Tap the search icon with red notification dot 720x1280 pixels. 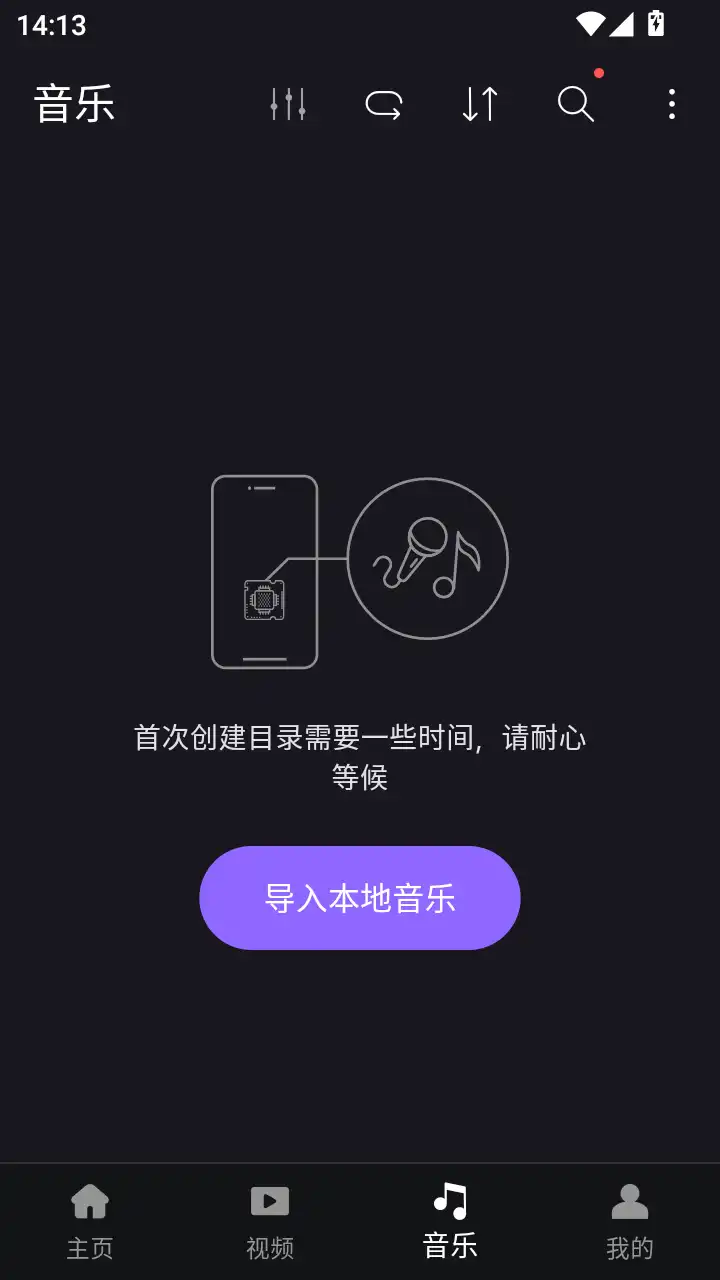(575, 104)
